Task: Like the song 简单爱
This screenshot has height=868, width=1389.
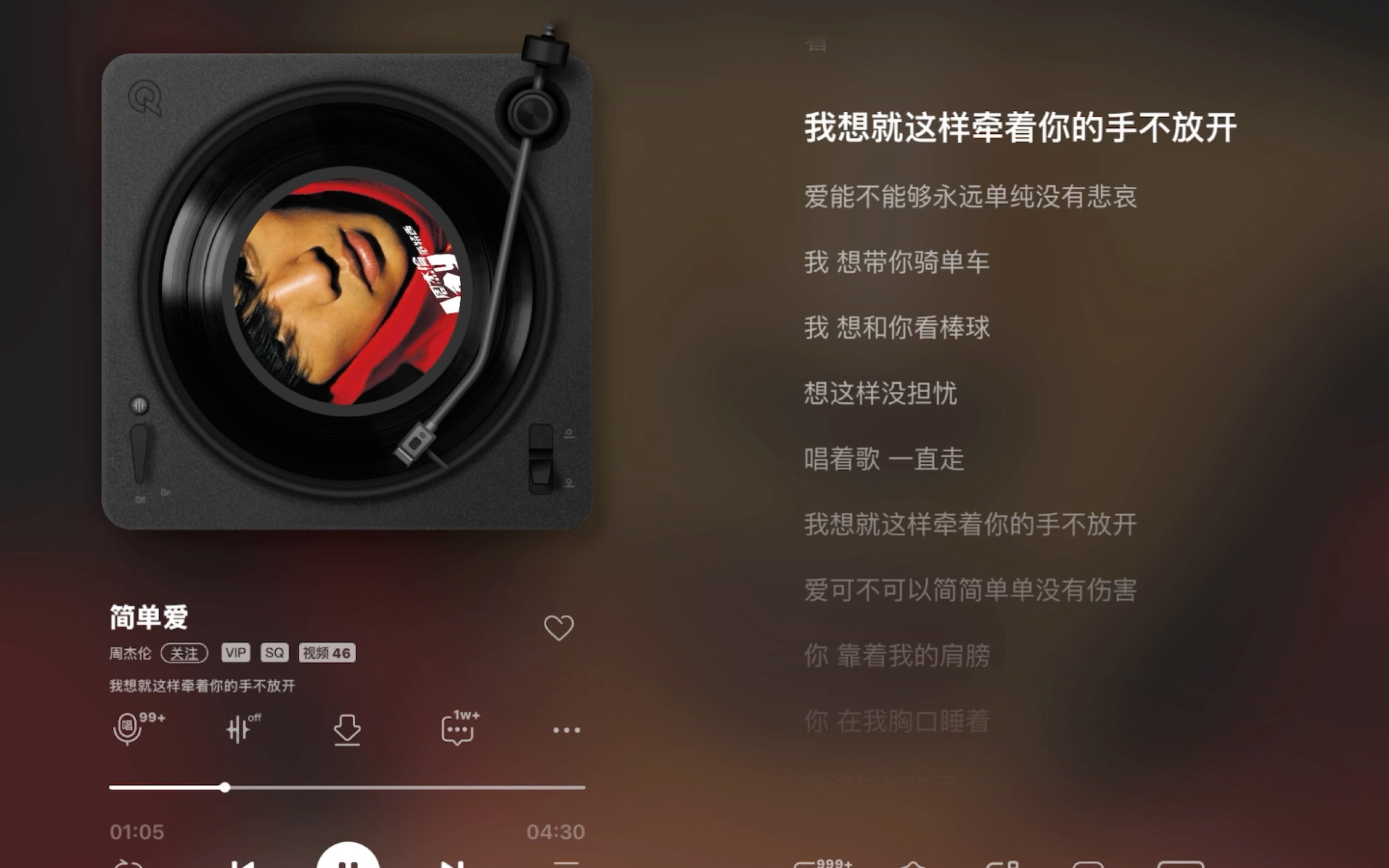Action: [558, 628]
